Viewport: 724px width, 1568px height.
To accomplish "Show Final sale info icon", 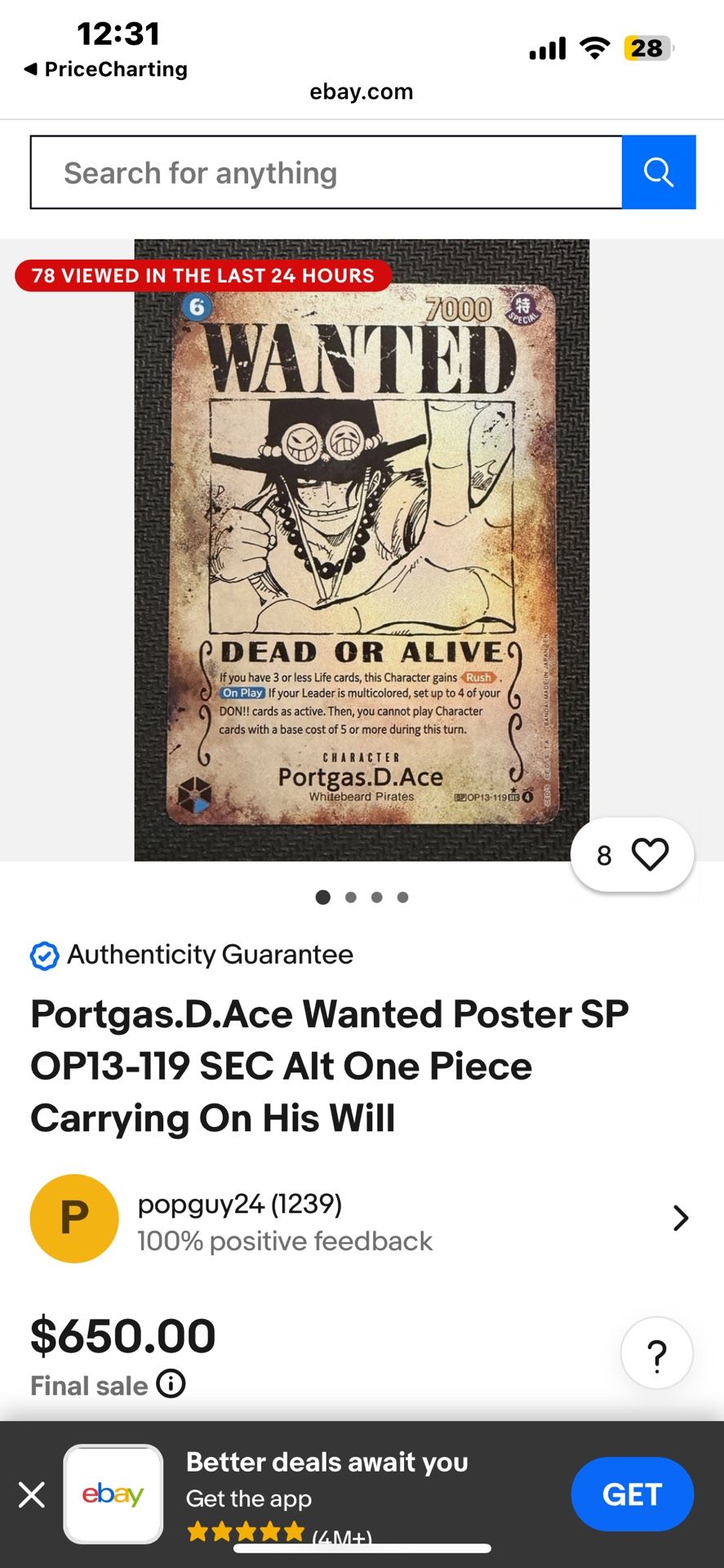I will (x=171, y=1384).
